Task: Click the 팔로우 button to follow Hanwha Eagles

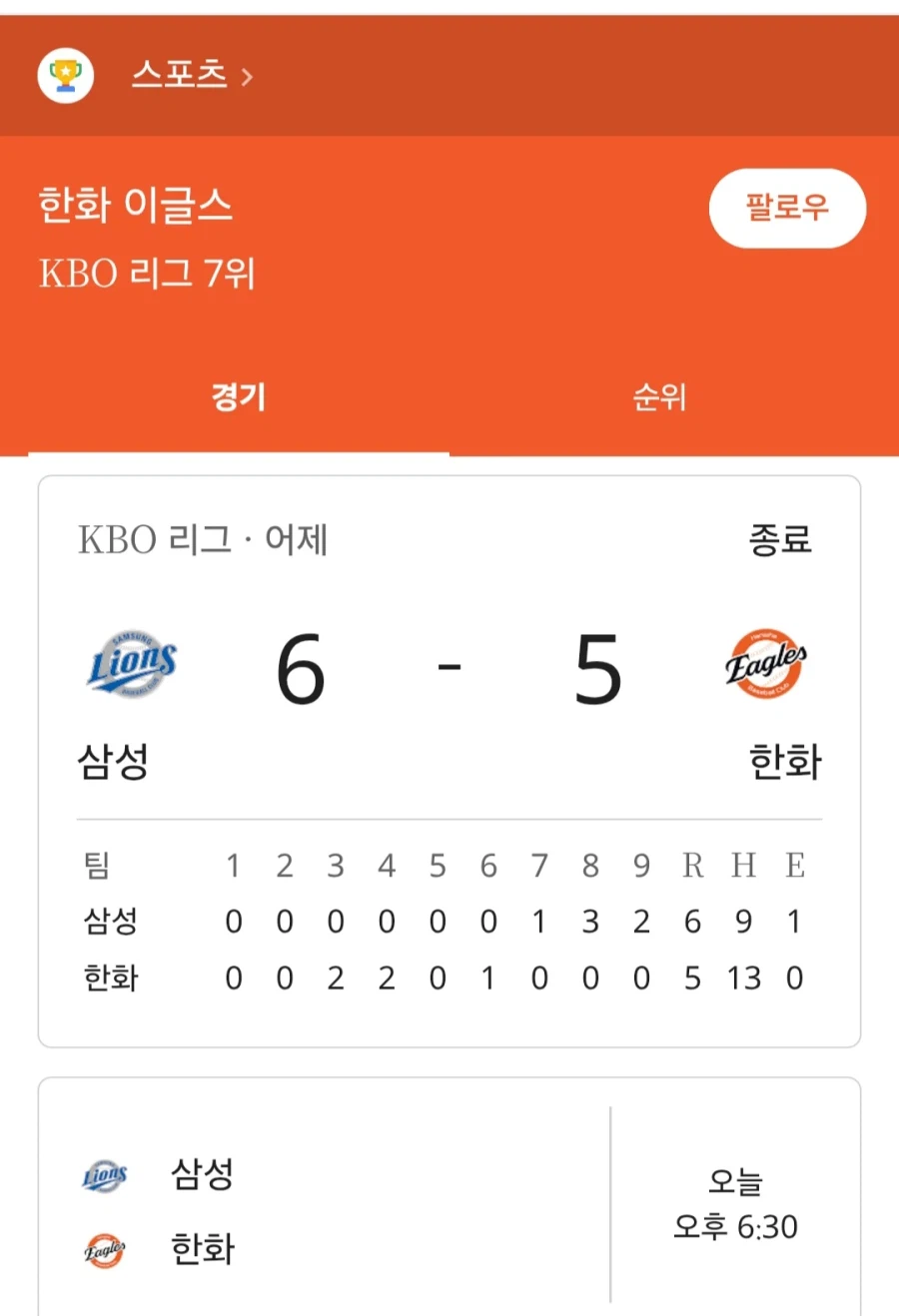Action: [787, 208]
